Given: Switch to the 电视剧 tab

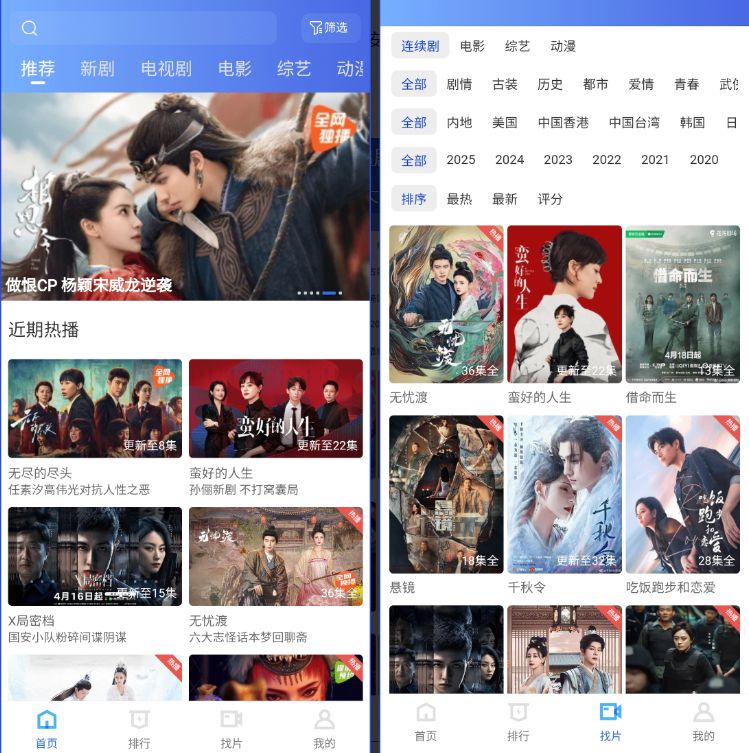Looking at the screenshot, I should point(166,69).
